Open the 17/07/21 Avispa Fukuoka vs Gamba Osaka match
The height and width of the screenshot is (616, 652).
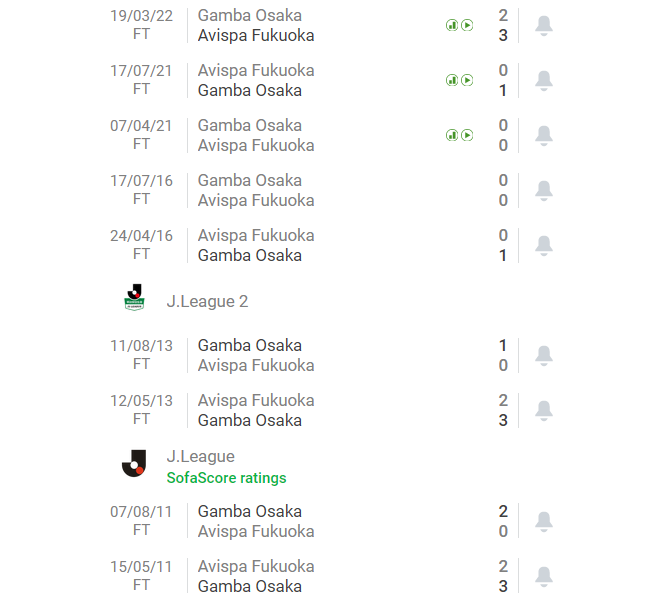point(300,80)
